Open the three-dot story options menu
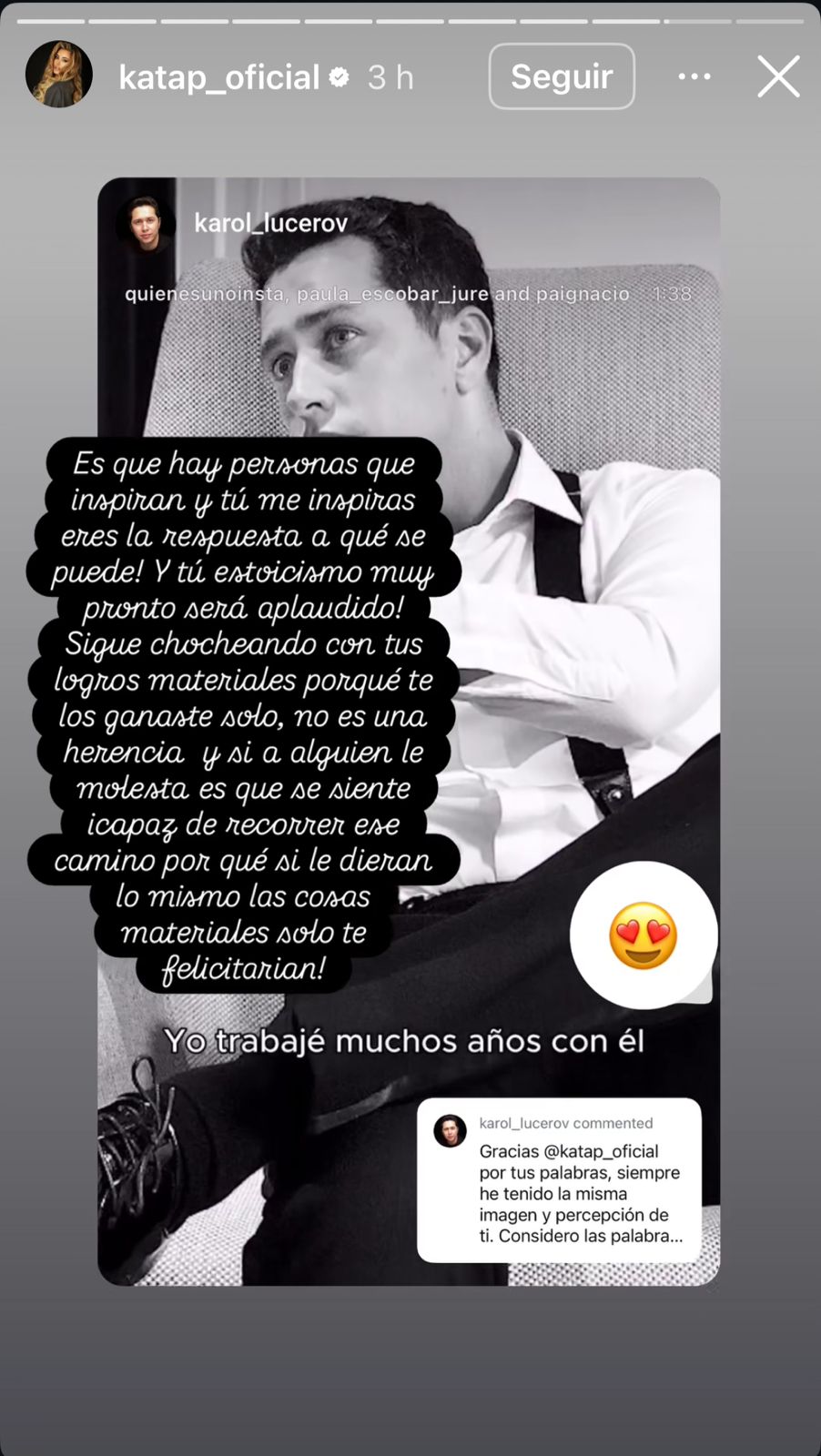Screen dimensions: 821x1456 694,76
